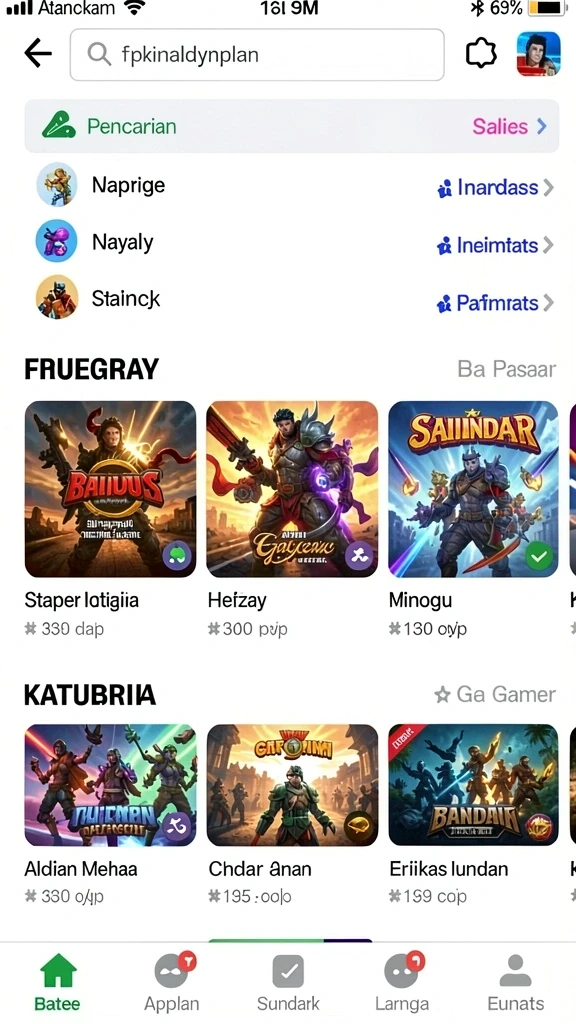Open the Stainck search result
This screenshot has height=1024, width=576.
pos(291,300)
